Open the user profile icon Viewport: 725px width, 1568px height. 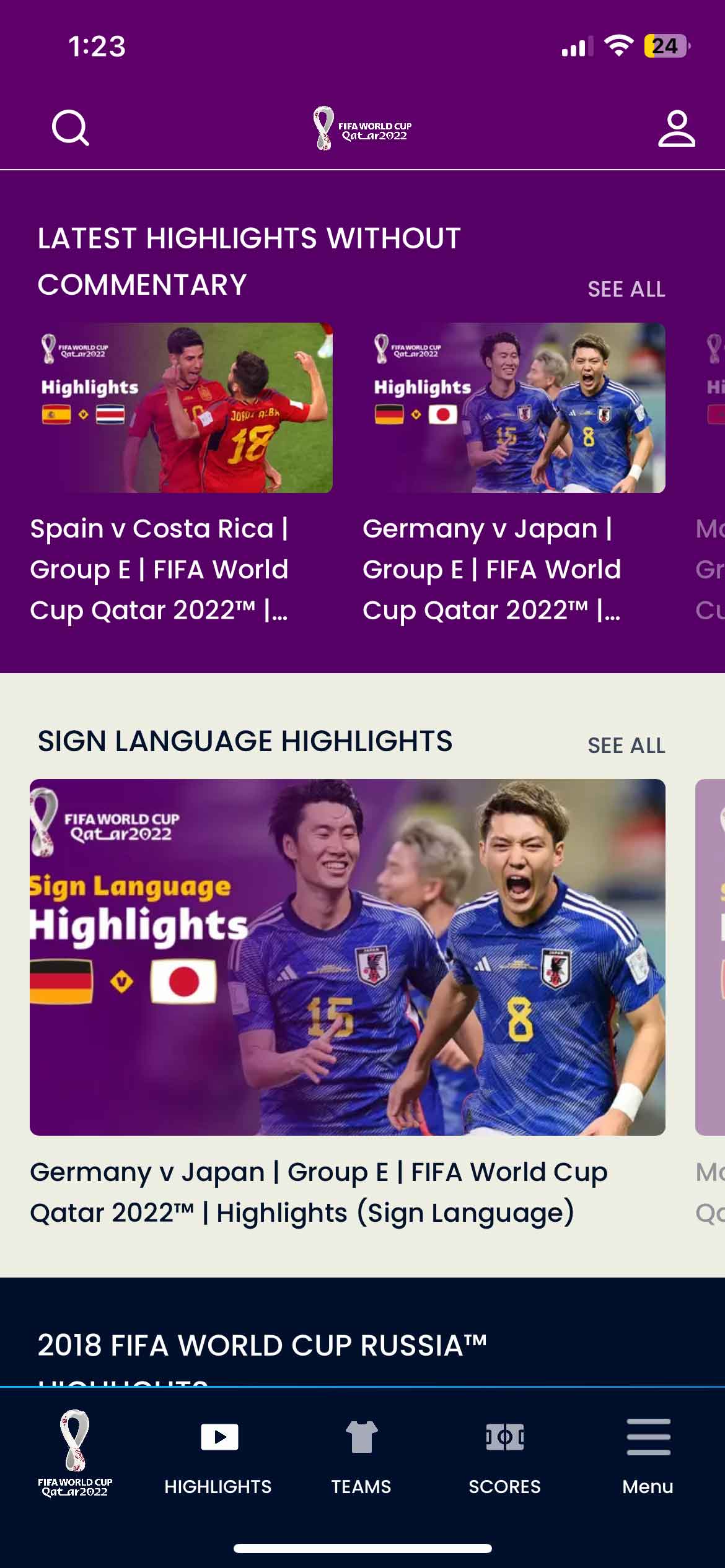tap(676, 128)
